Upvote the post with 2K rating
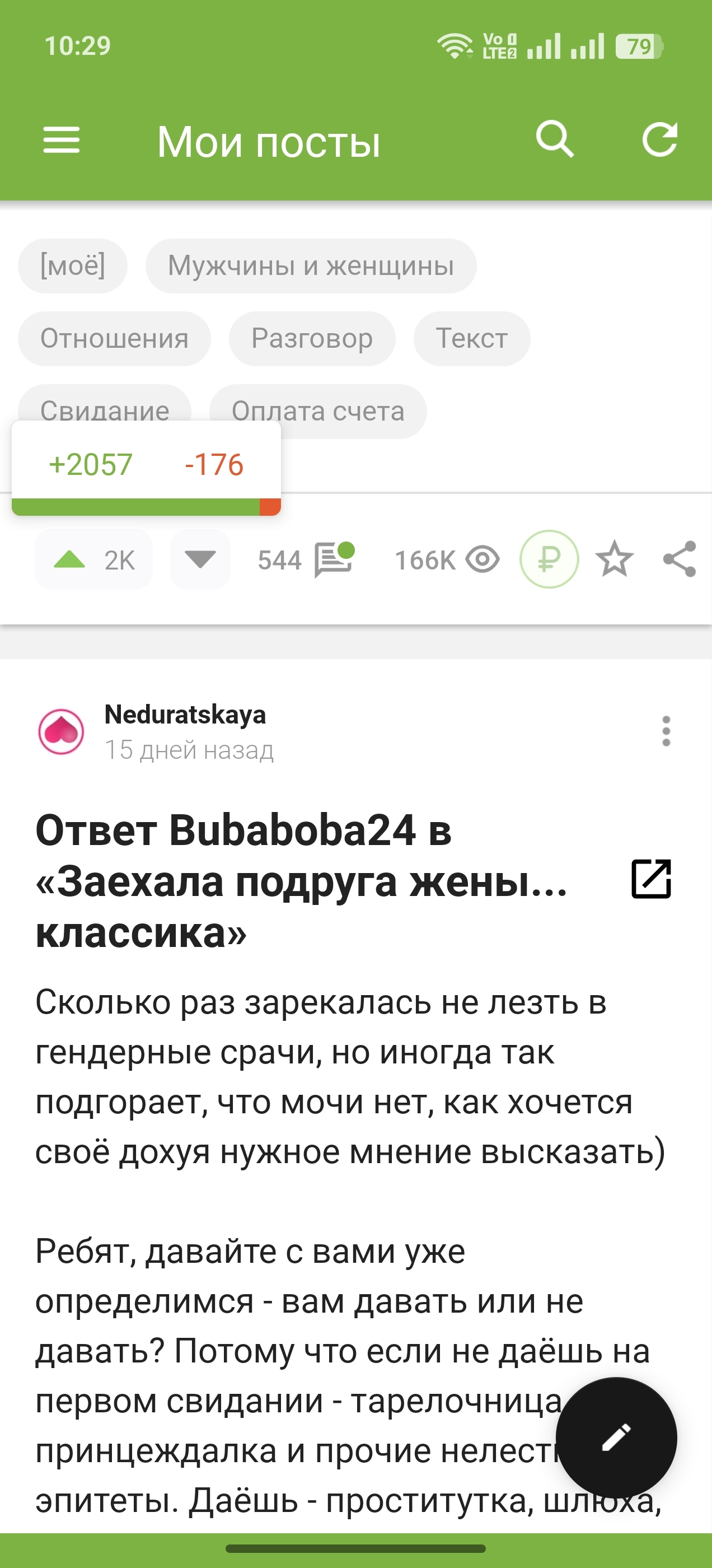This screenshot has height=1568, width=712. click(x=70, y=559)
